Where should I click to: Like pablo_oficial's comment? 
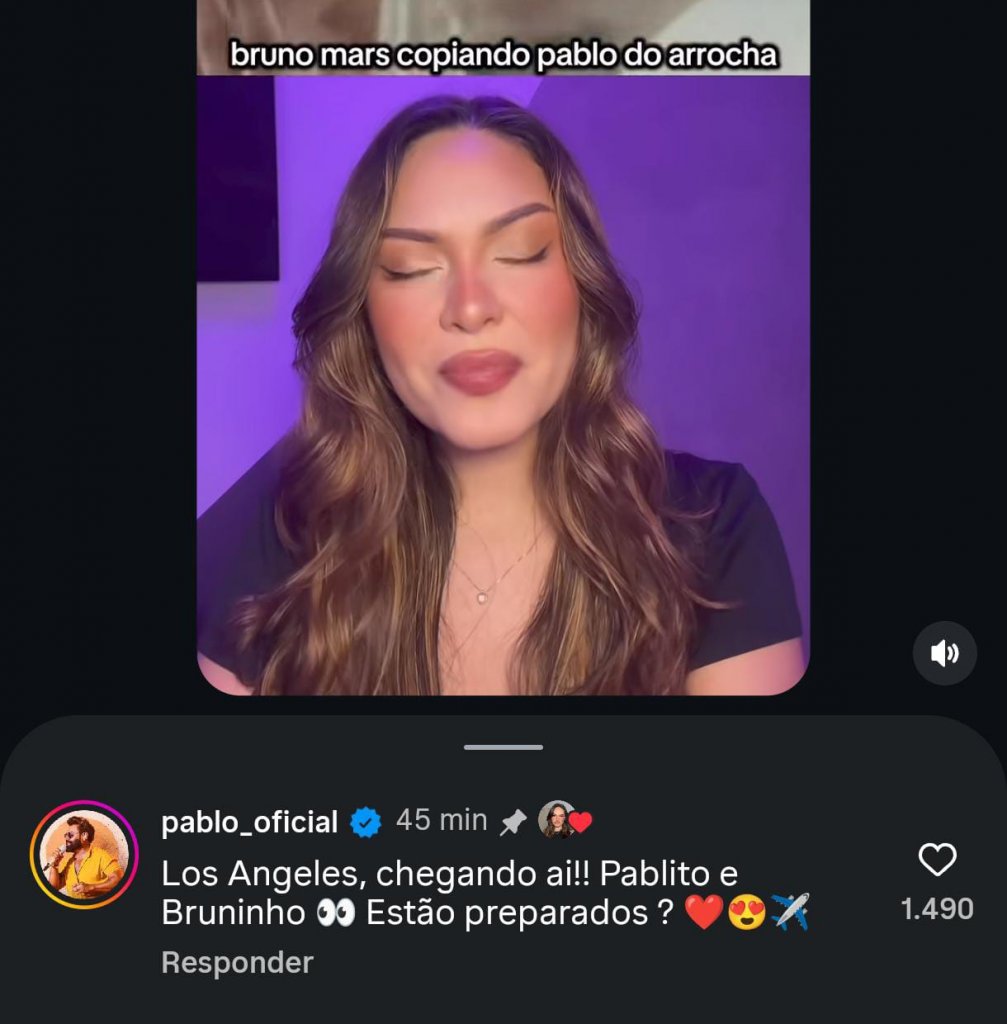pyautogui.click(x=936, y=860)
